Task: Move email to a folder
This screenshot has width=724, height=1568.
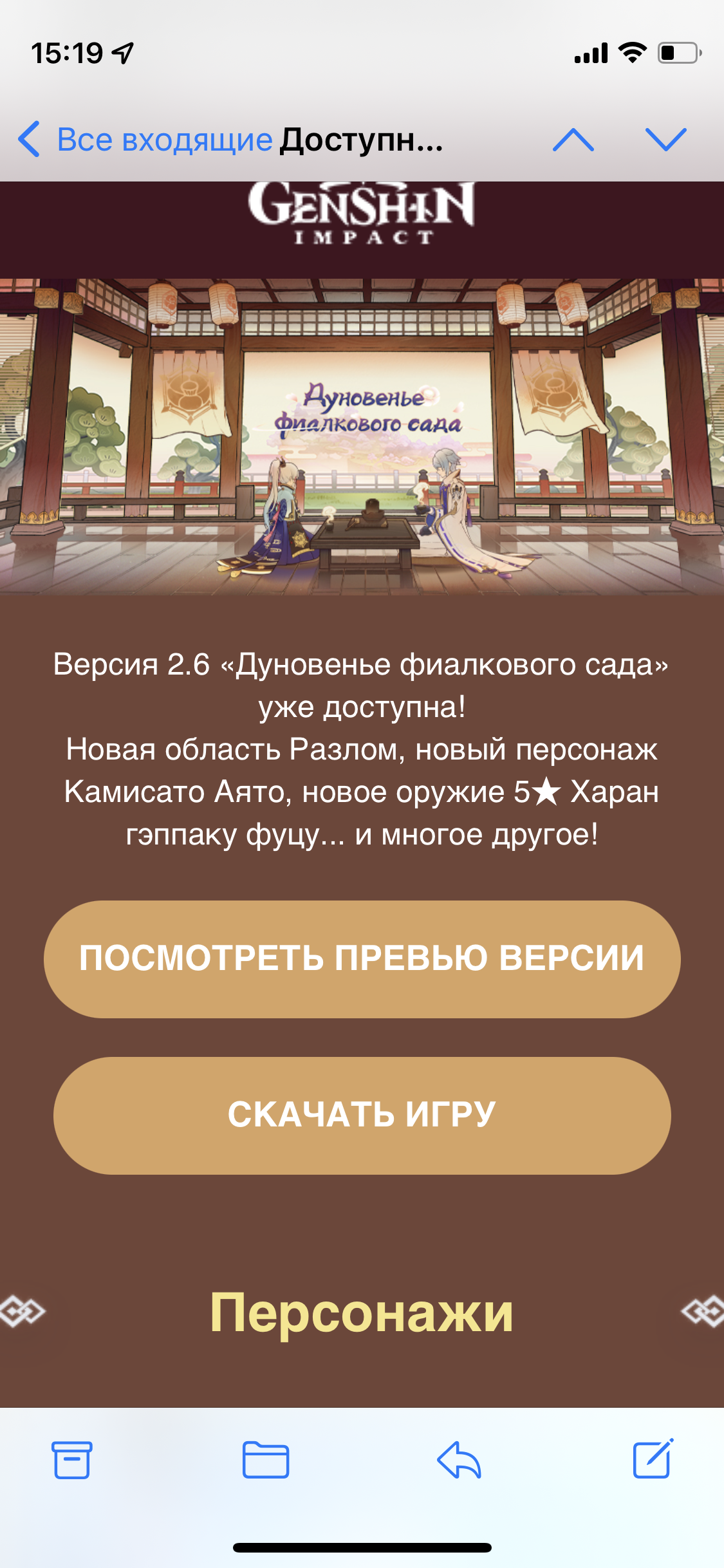Action: (265, 1459)
